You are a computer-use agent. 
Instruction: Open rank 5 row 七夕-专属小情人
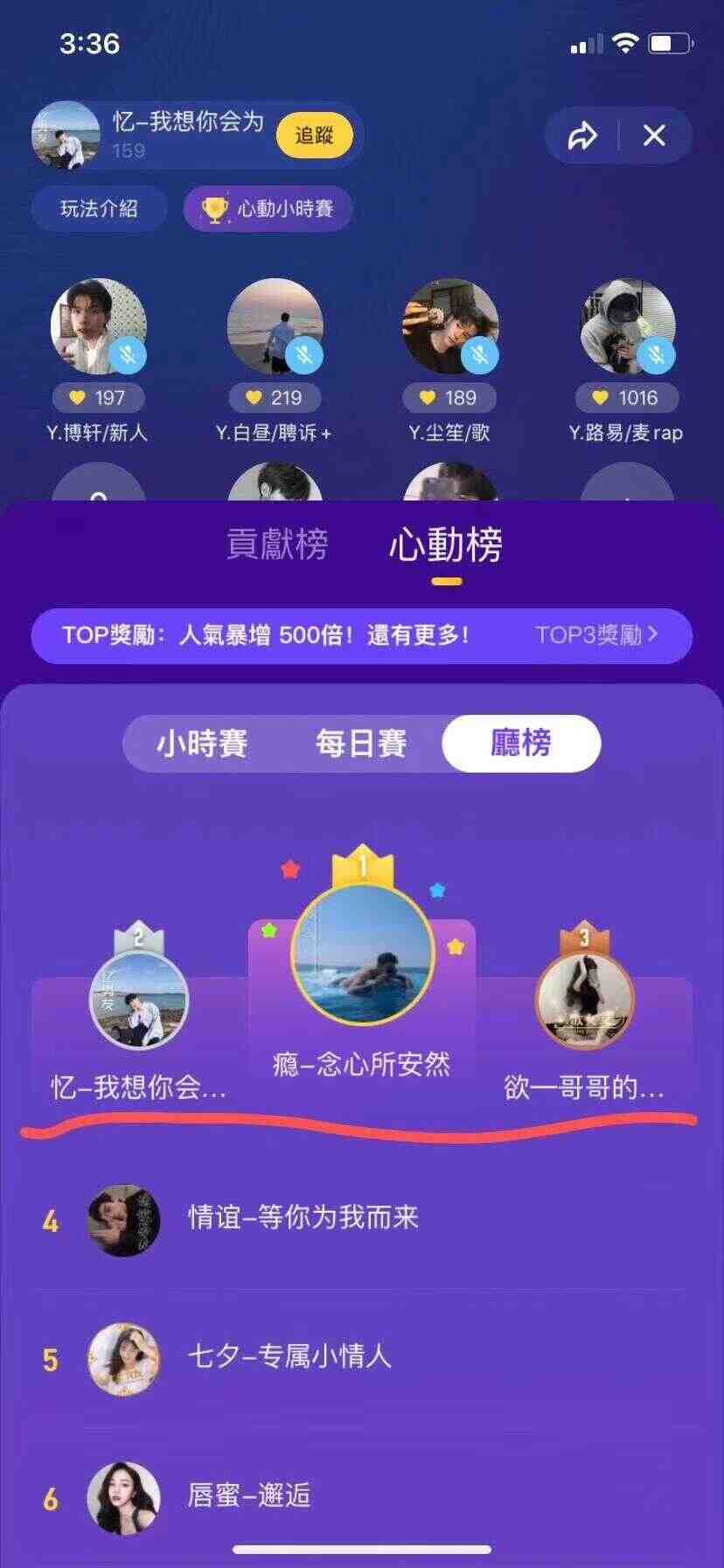(x=362, y=1358)
